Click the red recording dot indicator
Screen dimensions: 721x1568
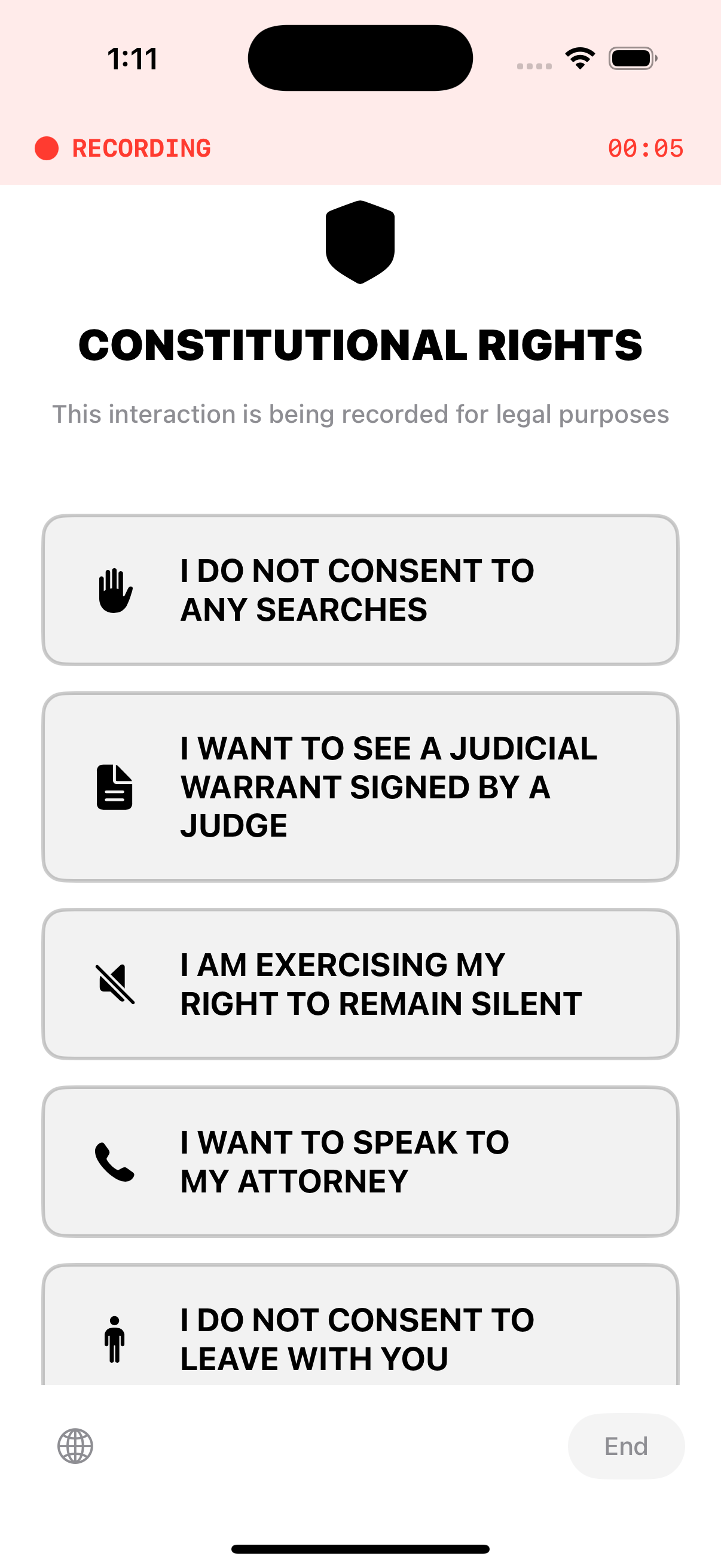pyautogui.click(x=46, y=146)
